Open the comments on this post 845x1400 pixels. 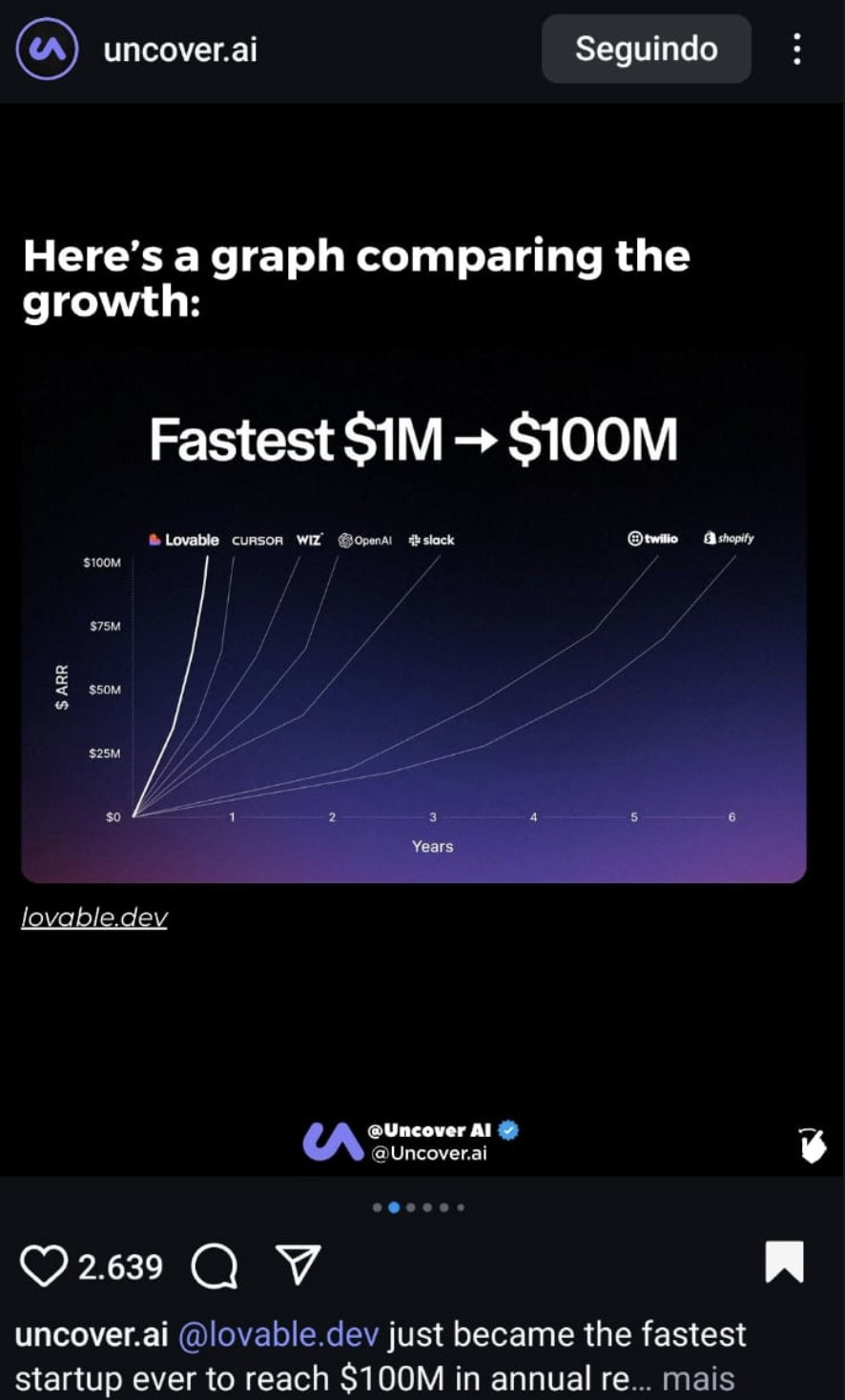point(214,1266)
